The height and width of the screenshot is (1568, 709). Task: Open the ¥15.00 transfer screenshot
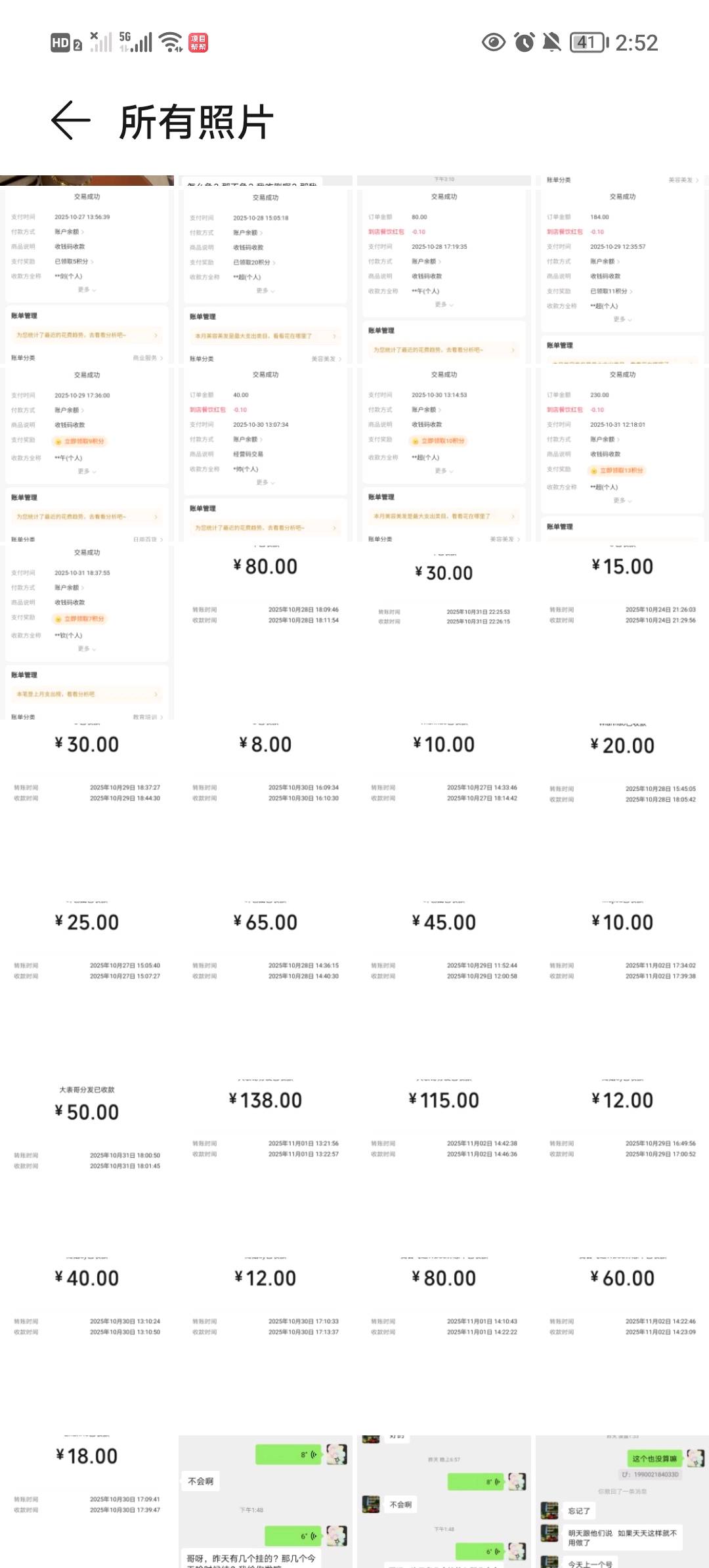point(622,630)
